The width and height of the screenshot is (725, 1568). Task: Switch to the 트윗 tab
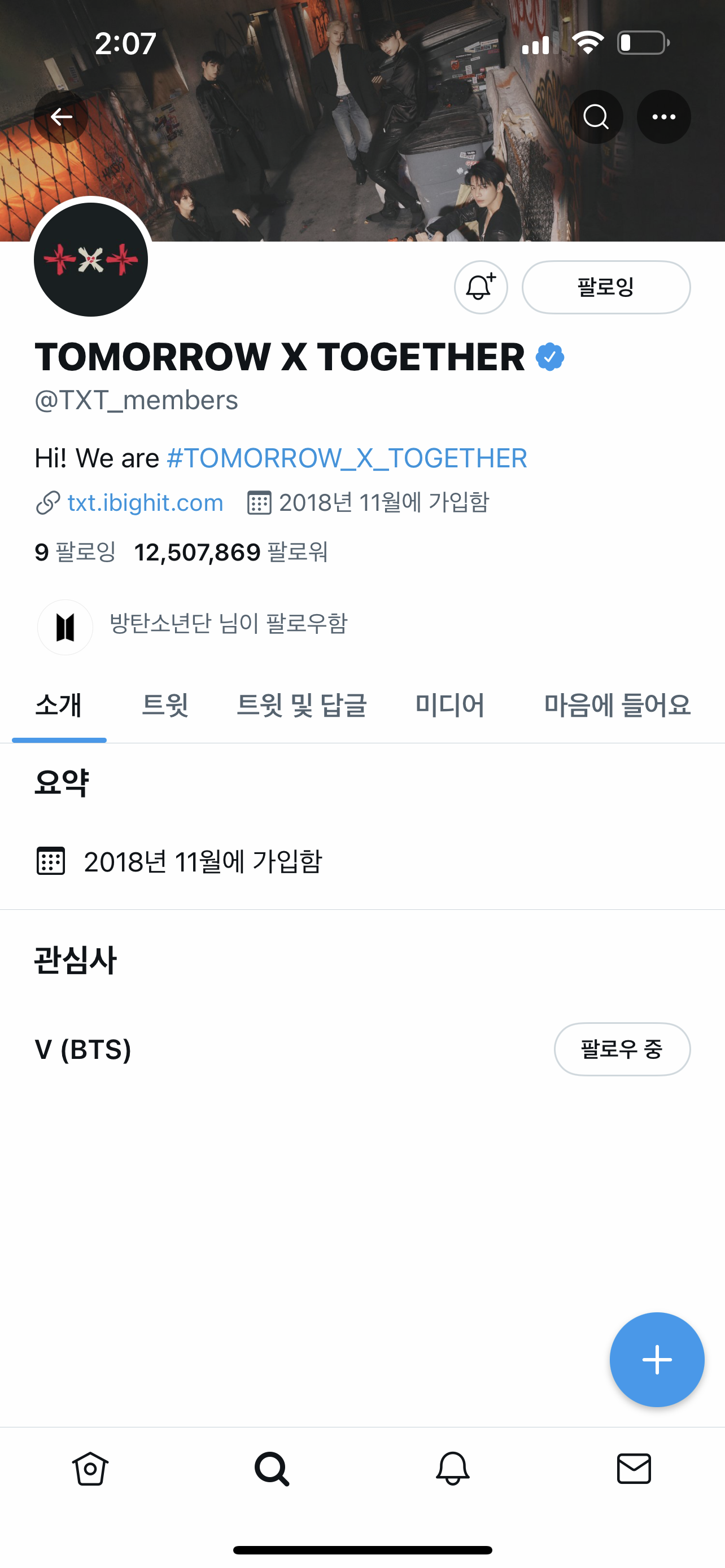tap(165, 705)
